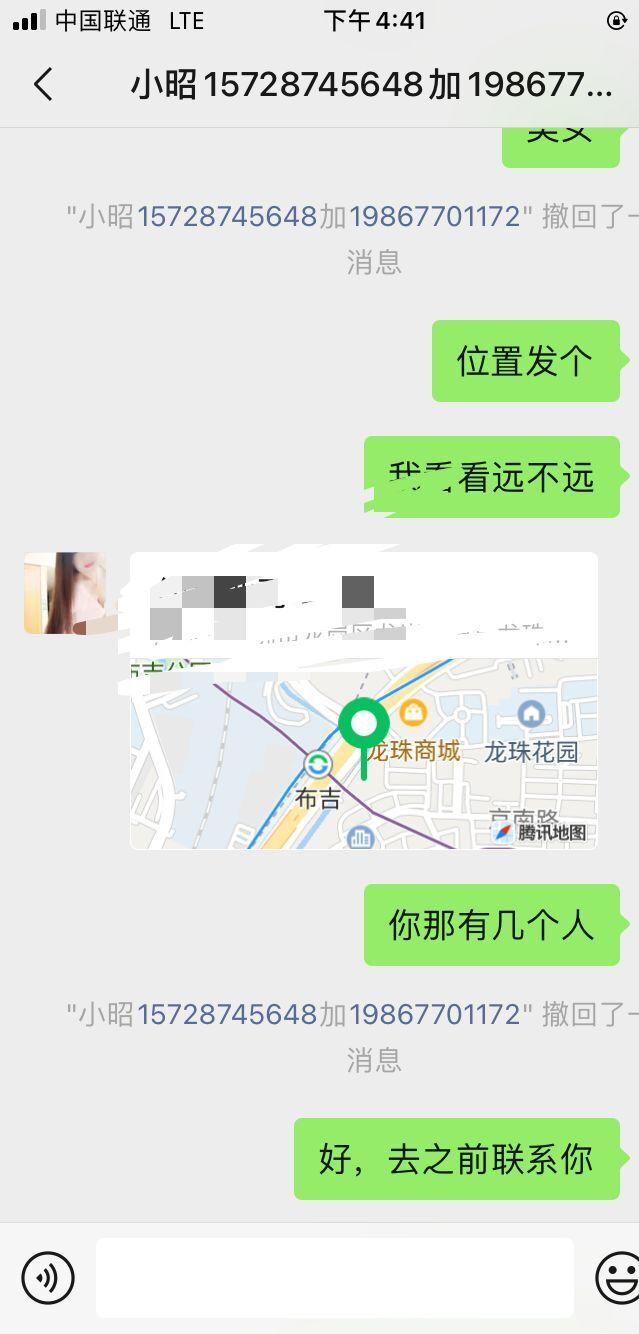Screen dimensions: 639x1334
Task: Tap the message text field
Action: [x=334, y=1277]
